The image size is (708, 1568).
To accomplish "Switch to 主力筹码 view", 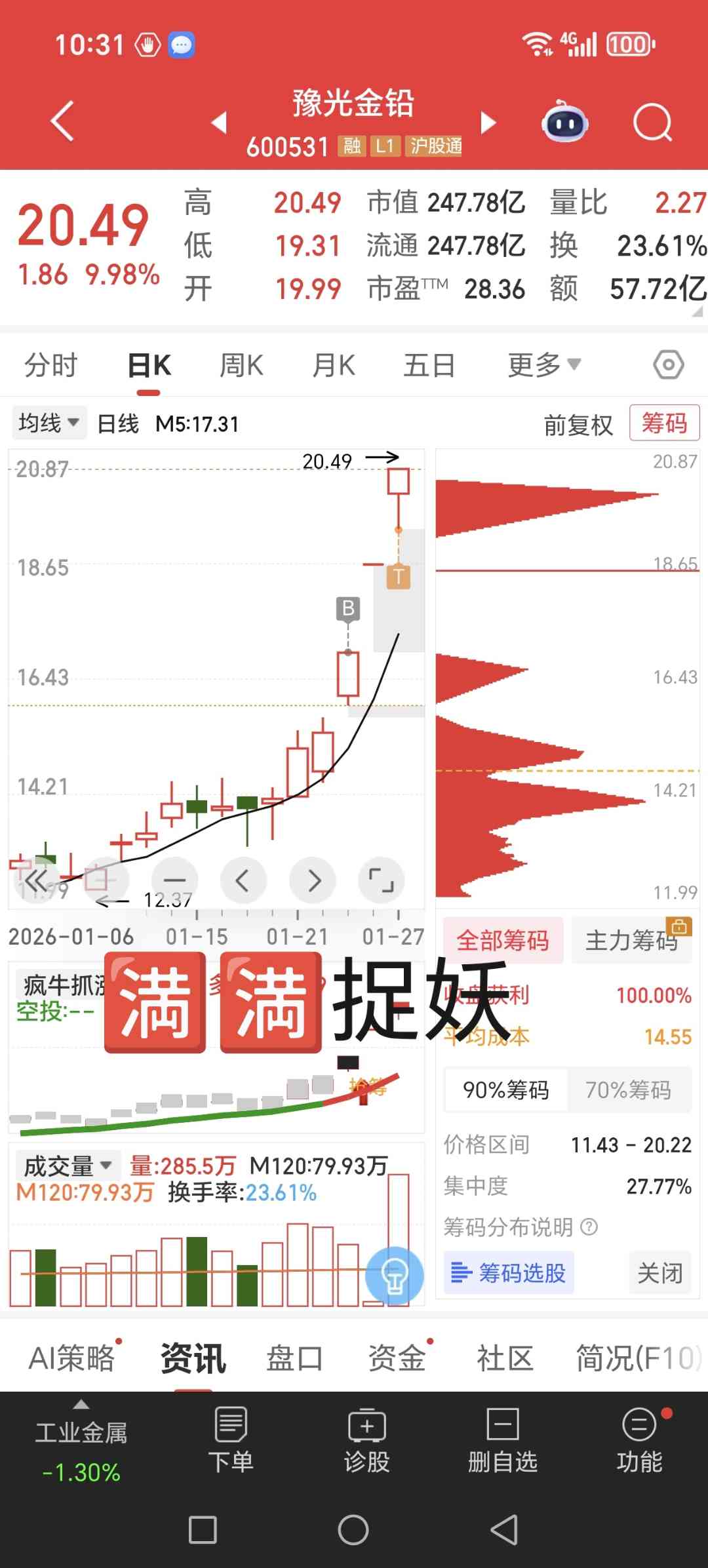I will 631,941.
